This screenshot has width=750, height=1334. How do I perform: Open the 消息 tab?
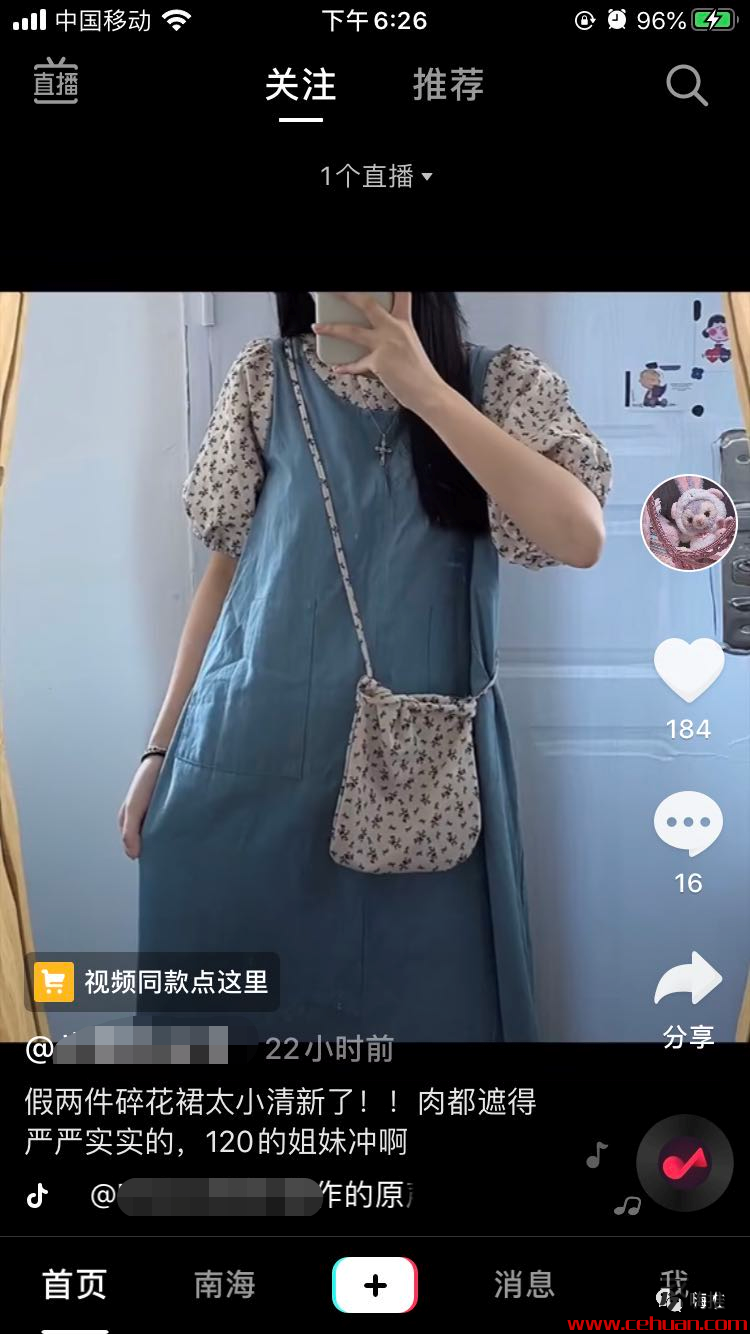524,1285
